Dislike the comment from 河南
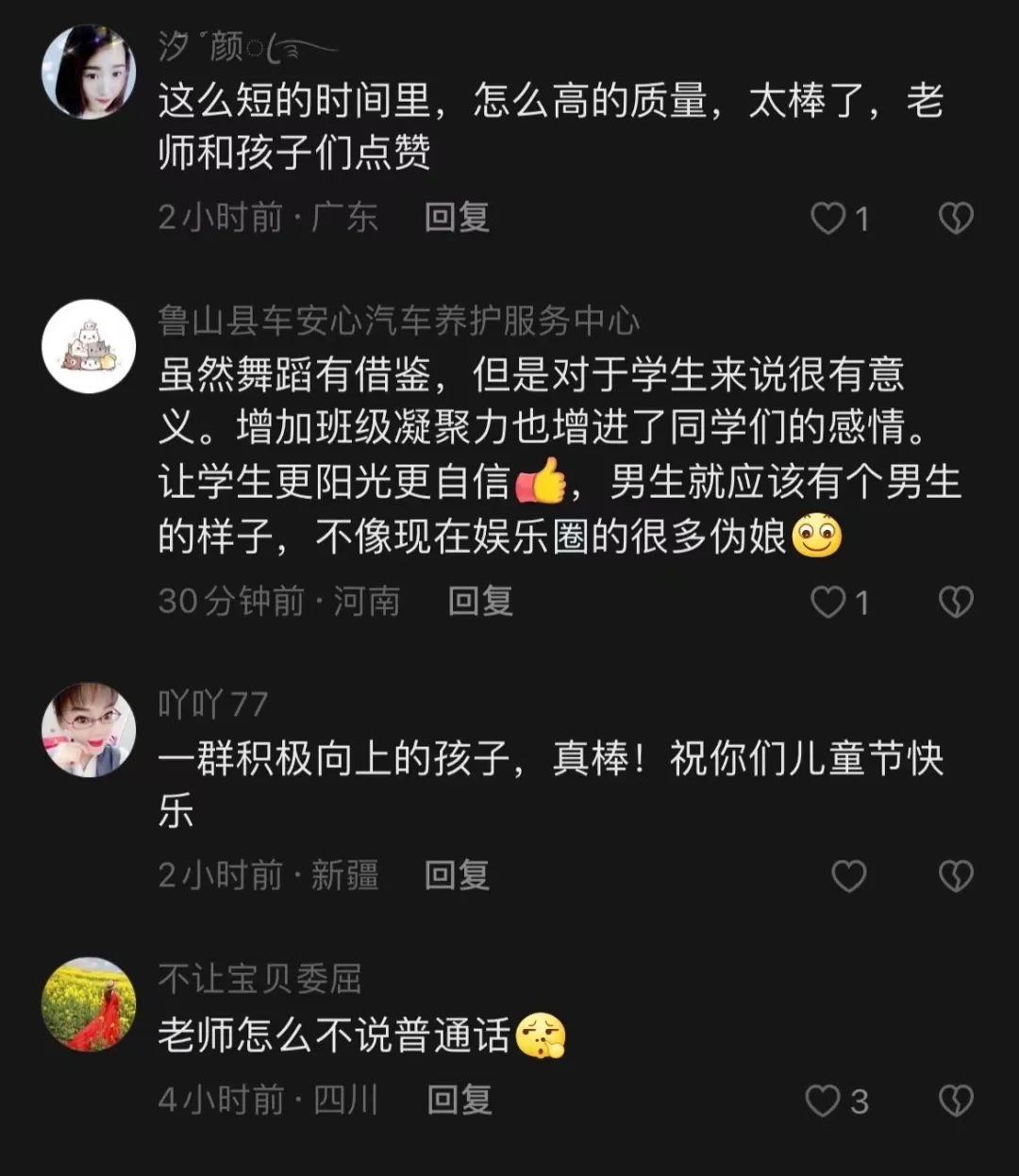This screenshot has width=1019, height=1176. point(956,602)
